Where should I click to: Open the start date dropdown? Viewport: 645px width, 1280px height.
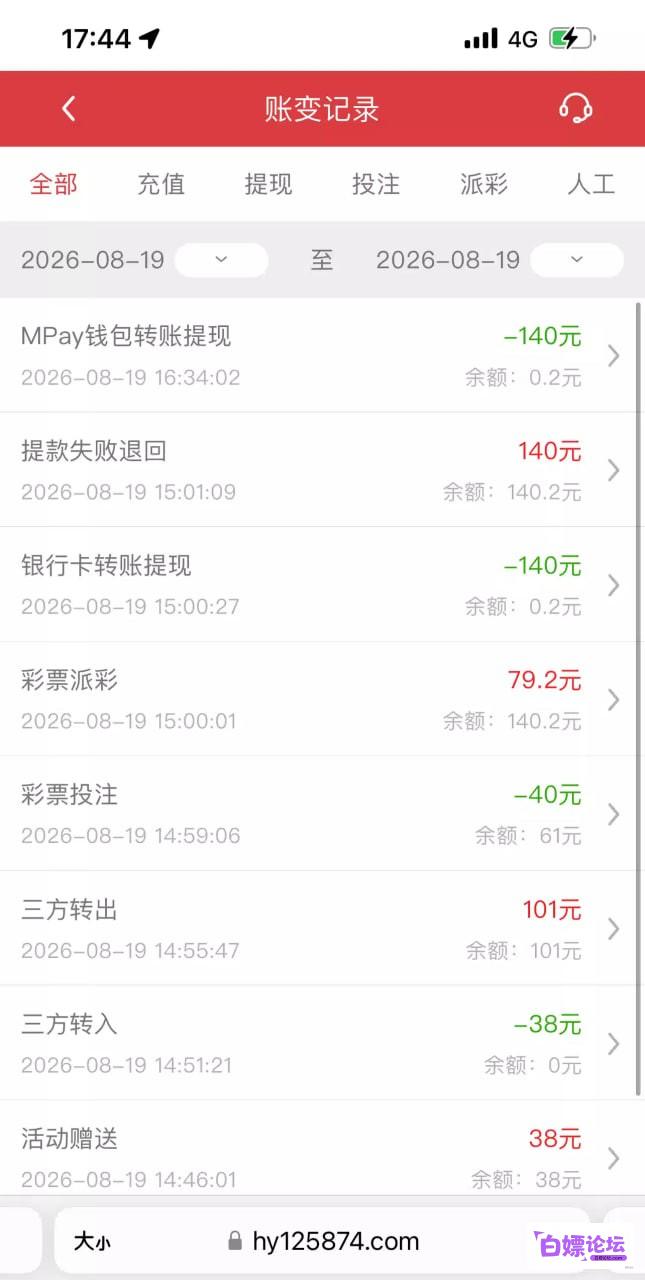pyautogui.click(x=221, y=260)
